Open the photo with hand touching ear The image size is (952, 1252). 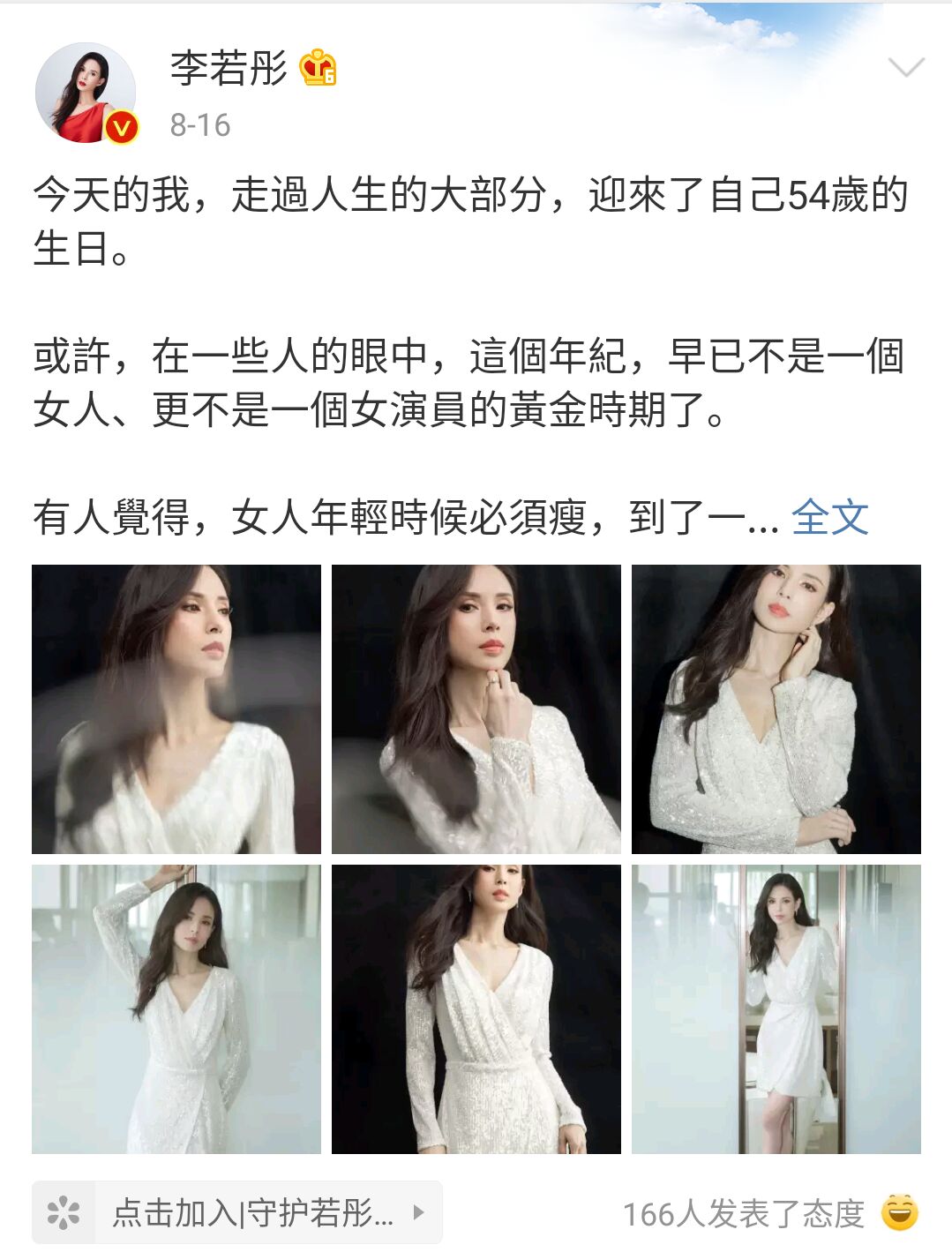click(x=776, y=708)
